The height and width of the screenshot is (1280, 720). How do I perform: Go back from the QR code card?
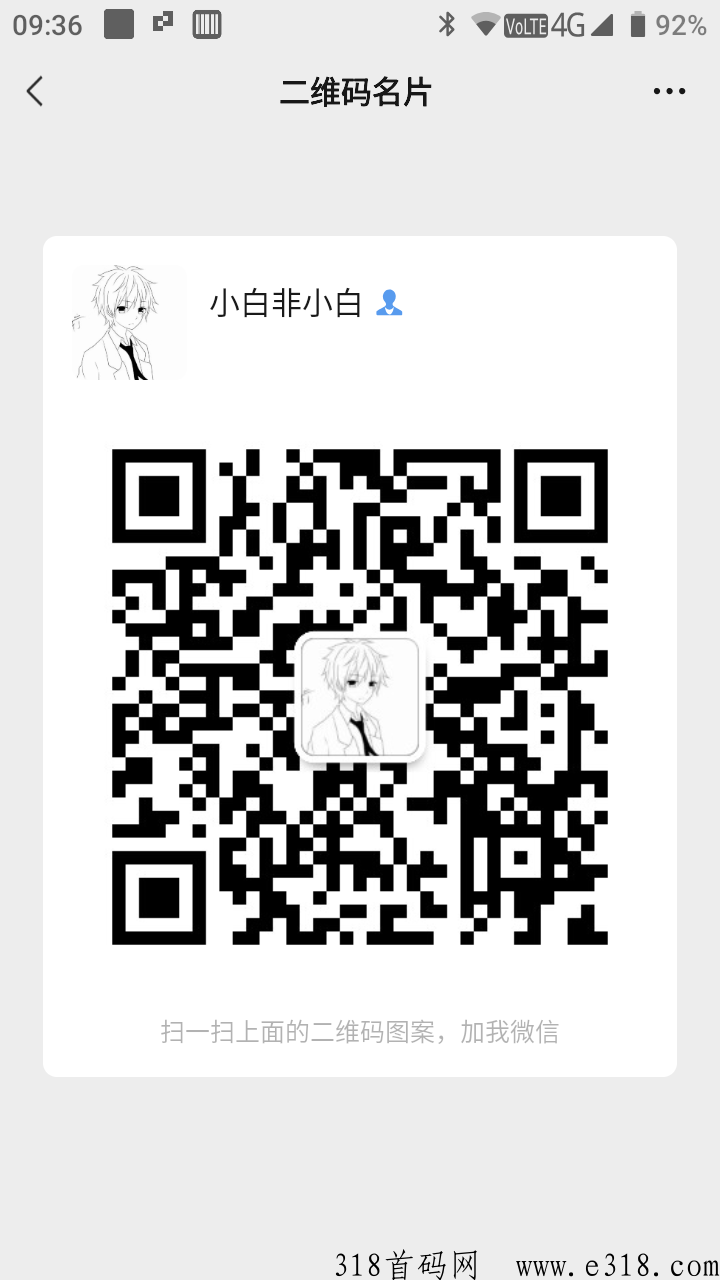tap(35, 92)
